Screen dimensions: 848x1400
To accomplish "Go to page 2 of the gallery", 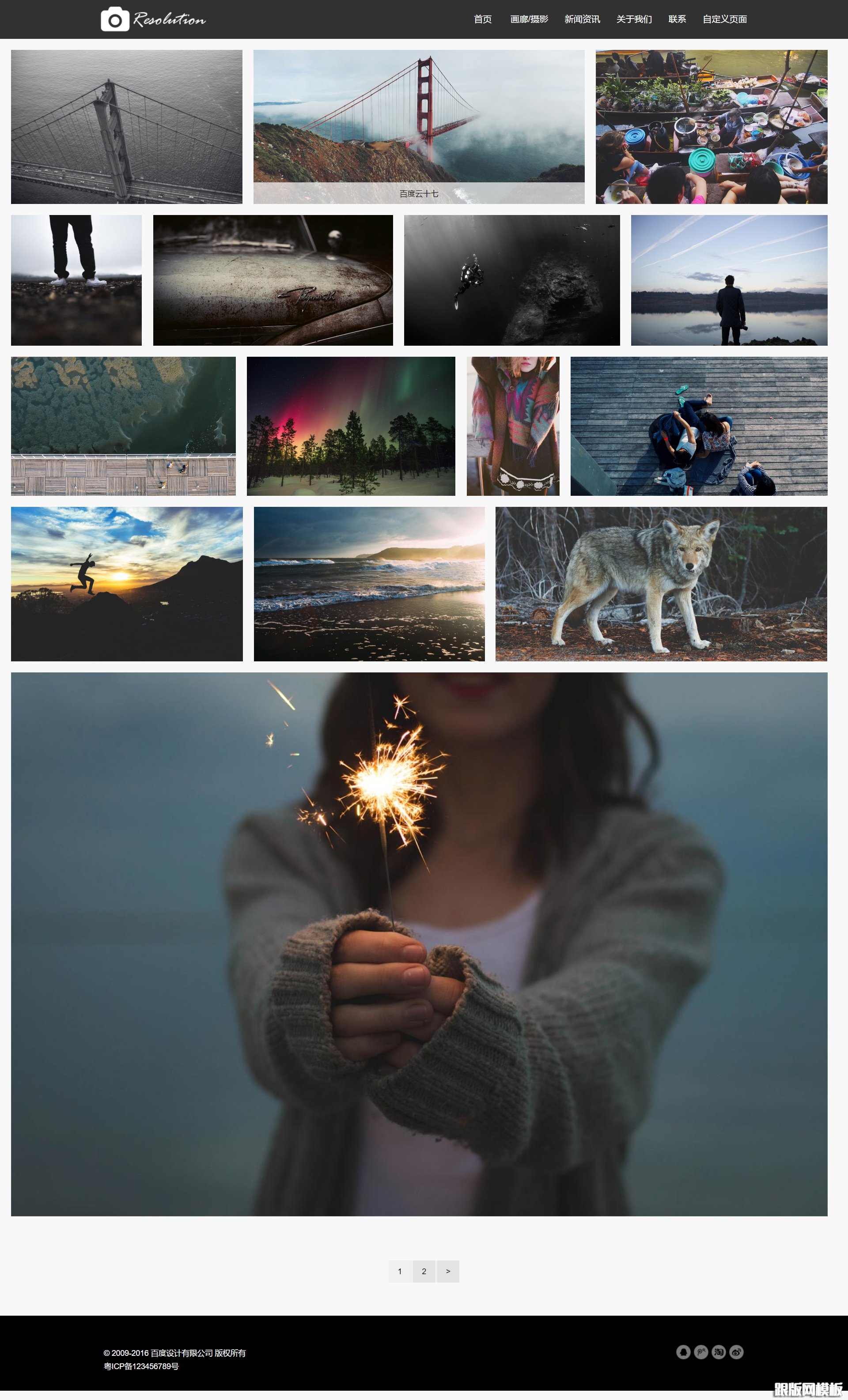I will (x=424, y=1271).
